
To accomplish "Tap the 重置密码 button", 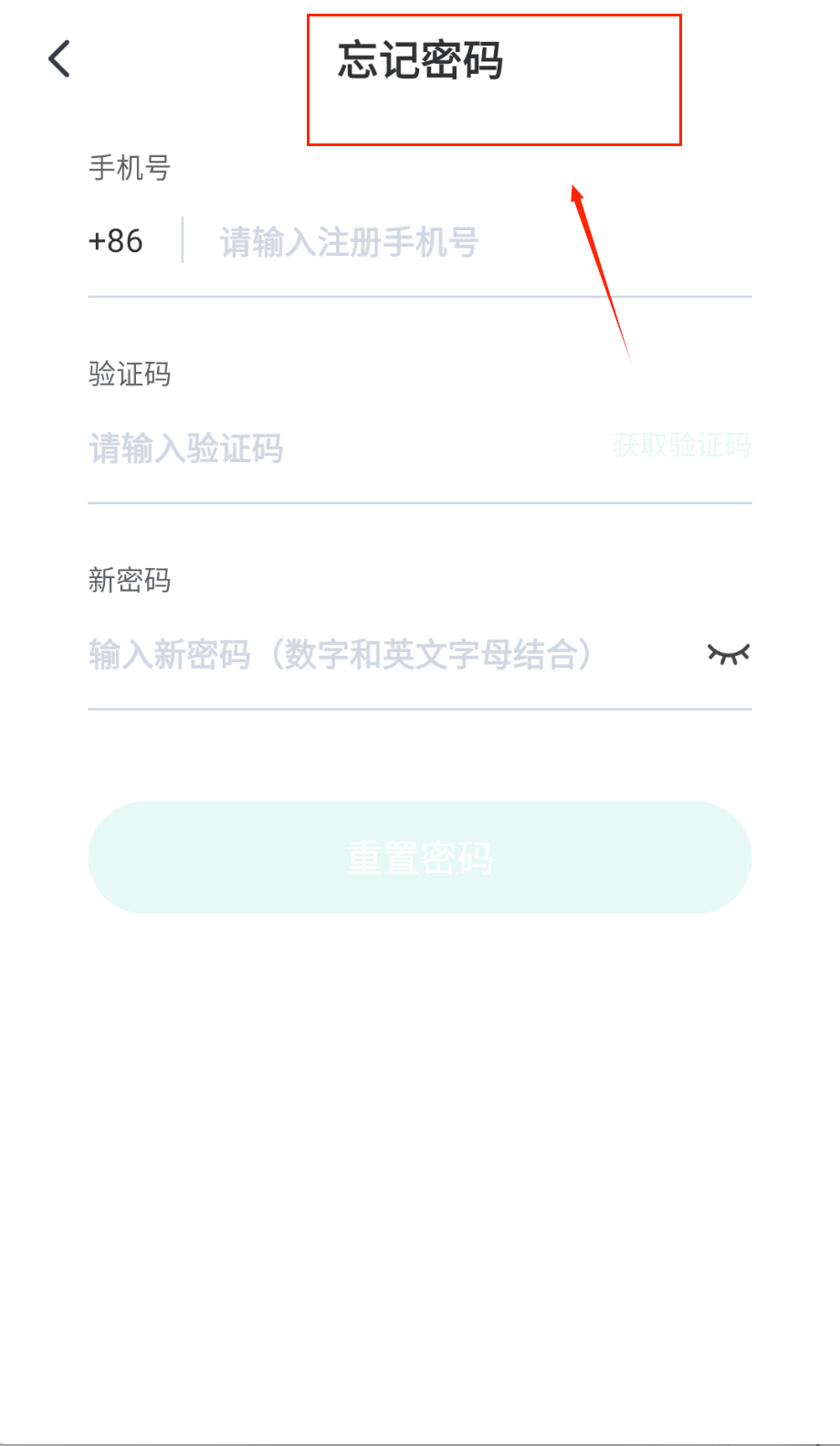I will 420,858.
